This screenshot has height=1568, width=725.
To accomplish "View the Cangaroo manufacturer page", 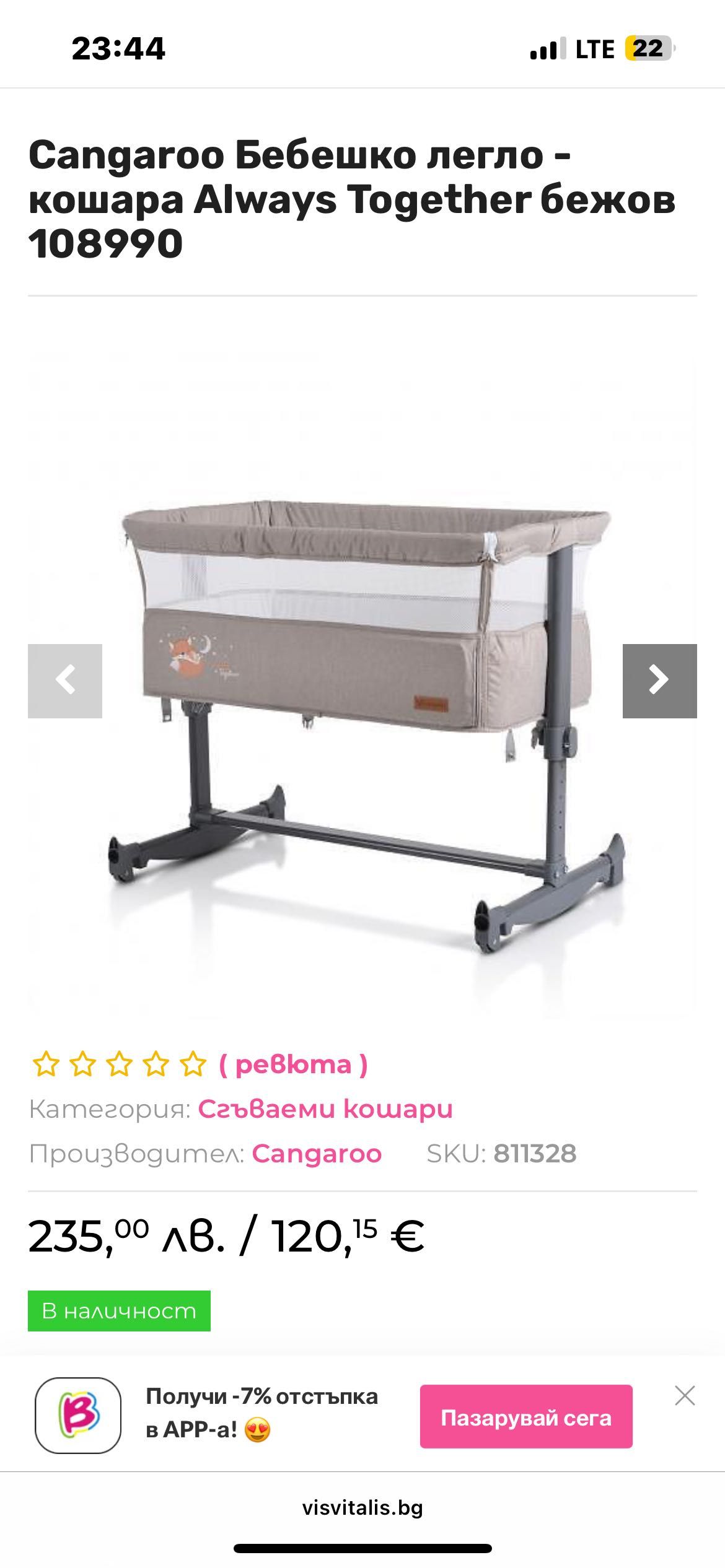I will (x=316, y=1154).
